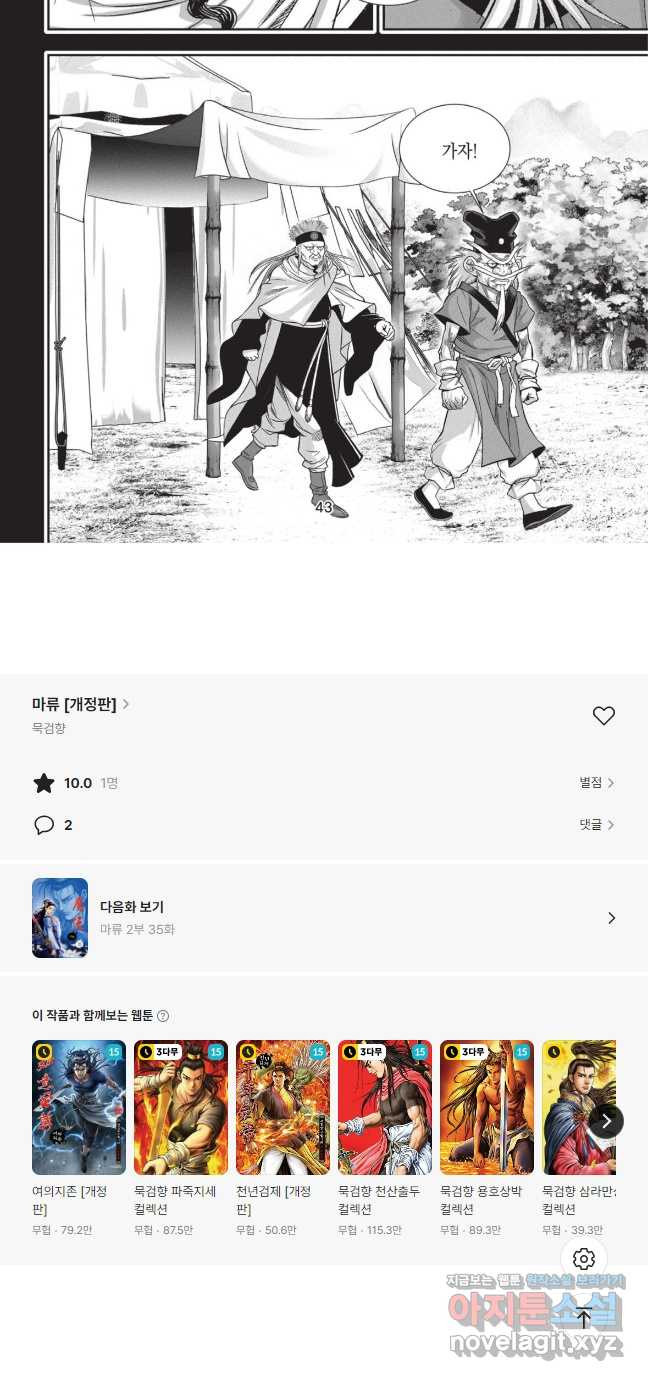Like this webtoon with the heart icon
This screenshot has width=648, height=1381.
coord(603,716)
